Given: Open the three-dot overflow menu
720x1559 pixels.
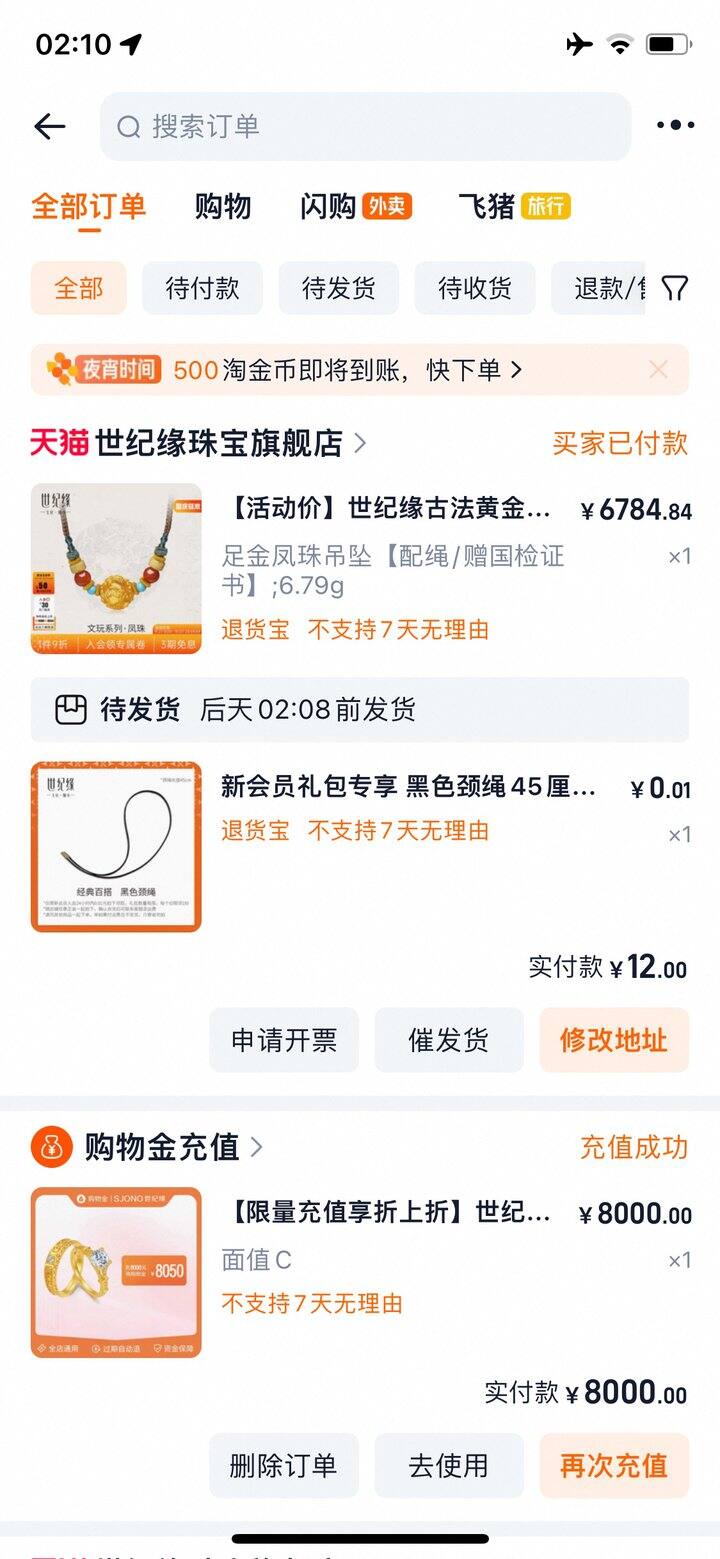Looking at the screenshot, I should (x=675, y=126).
